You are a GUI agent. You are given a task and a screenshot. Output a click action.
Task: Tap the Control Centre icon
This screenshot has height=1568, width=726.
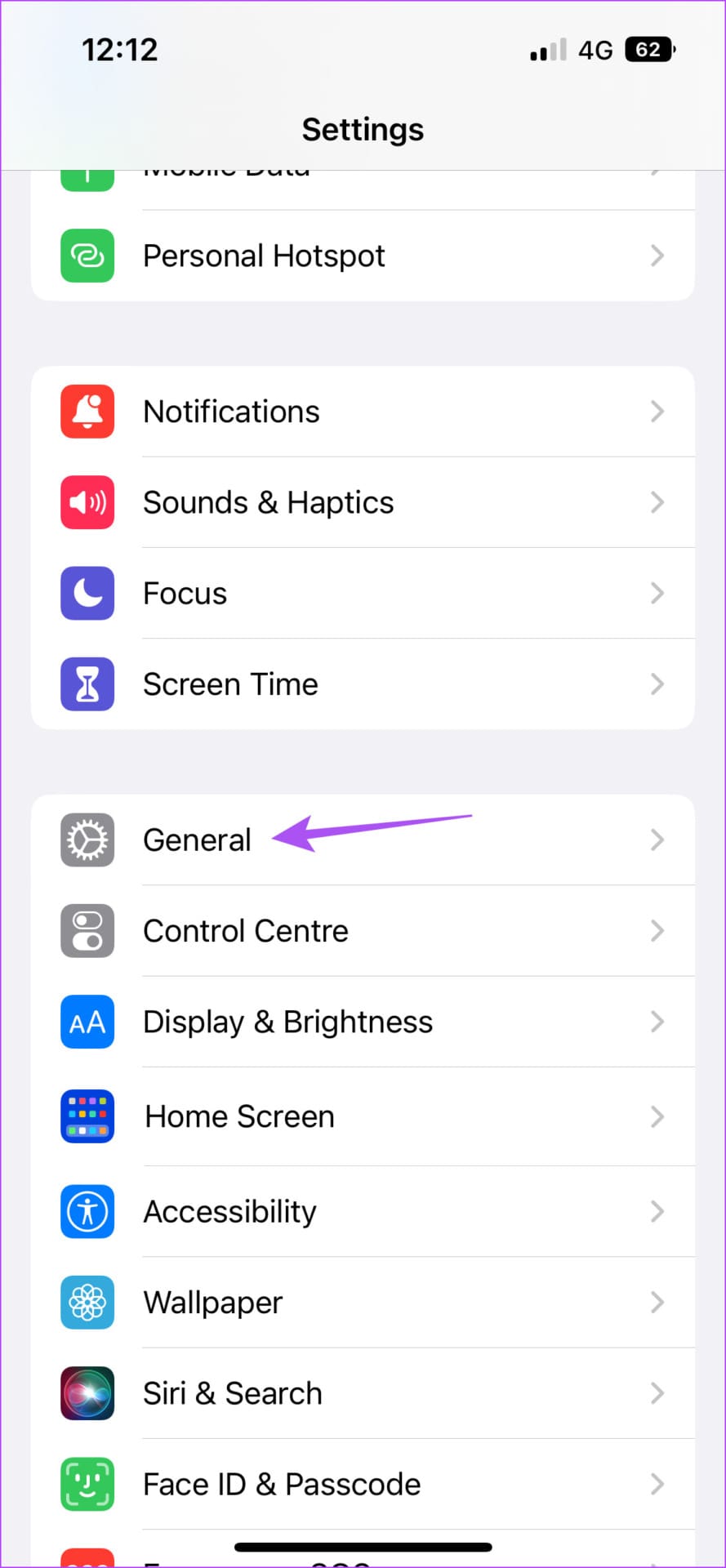(x=87, y=931)
